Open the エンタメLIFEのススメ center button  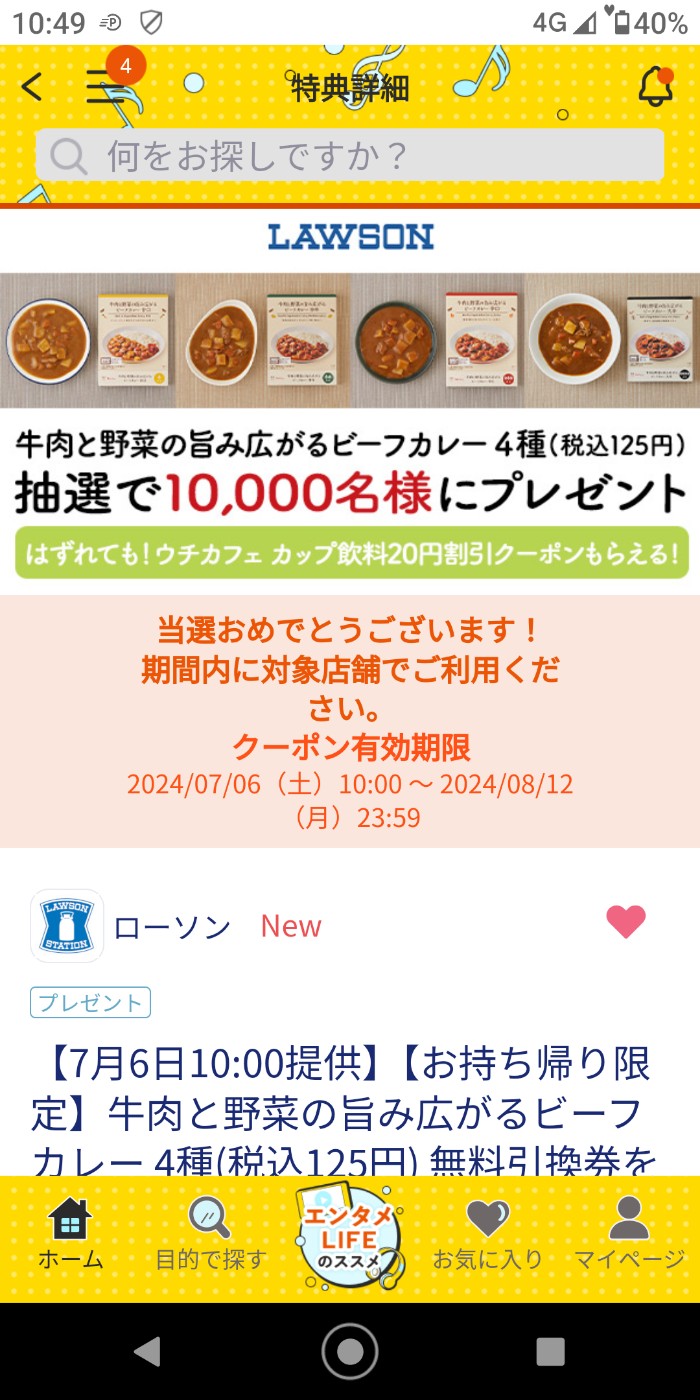(x=350, y=1236)
